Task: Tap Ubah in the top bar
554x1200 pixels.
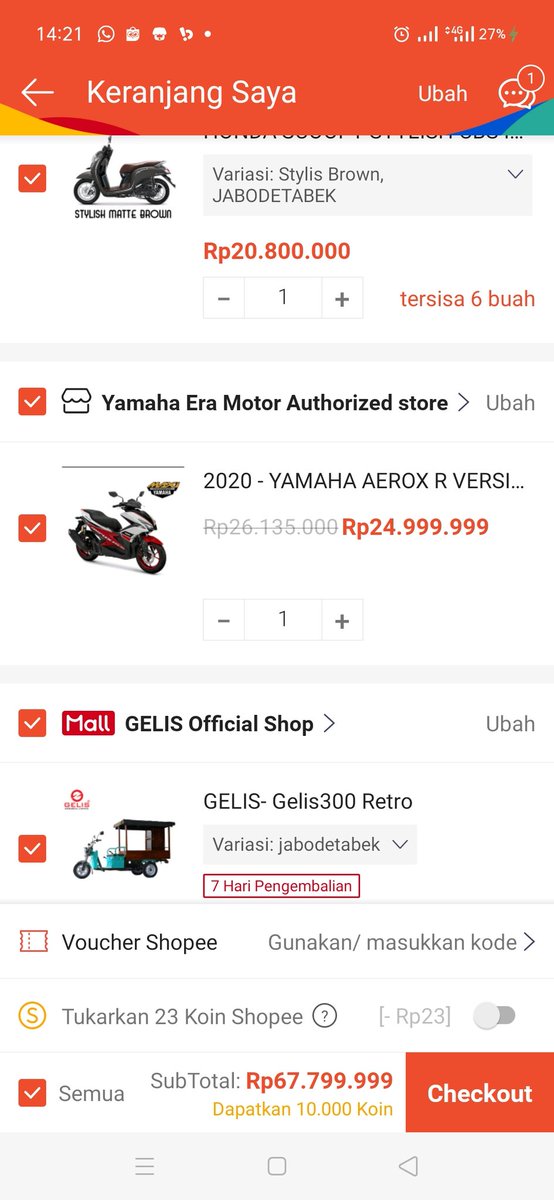Action: [x=442, y=93]
